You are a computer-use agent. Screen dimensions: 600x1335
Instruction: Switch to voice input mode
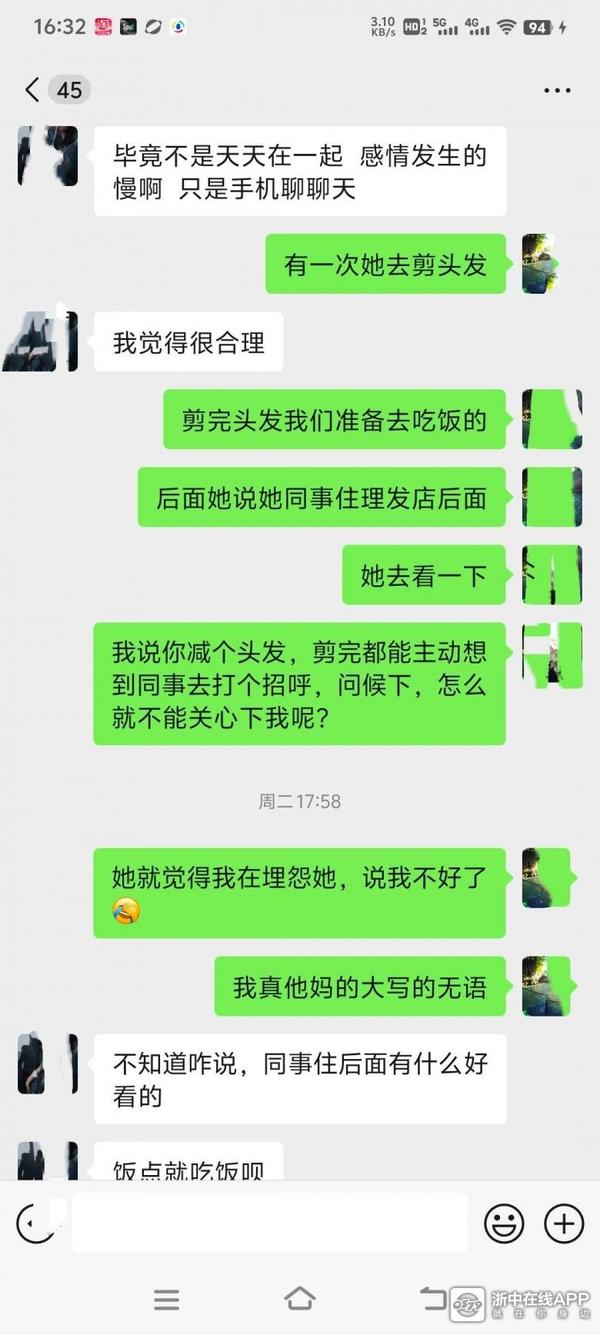(34, 1222)
